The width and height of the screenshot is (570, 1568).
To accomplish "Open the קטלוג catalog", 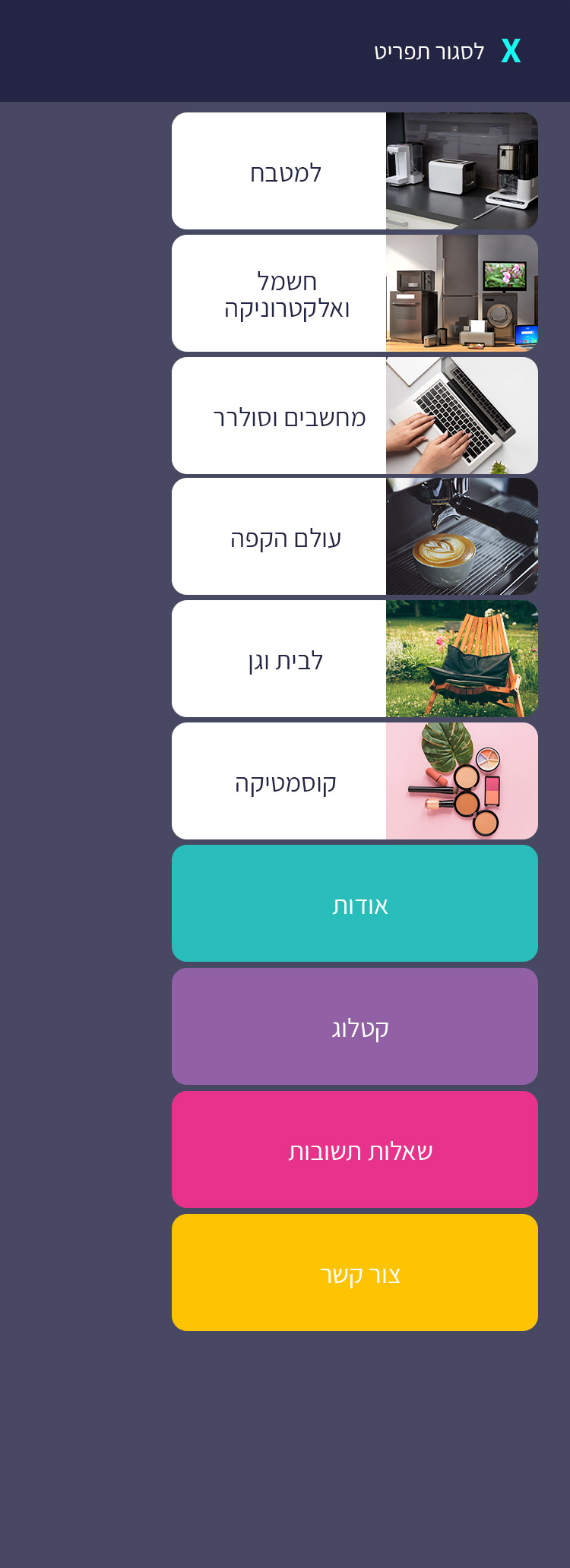I will click(x=355, y=1026).
